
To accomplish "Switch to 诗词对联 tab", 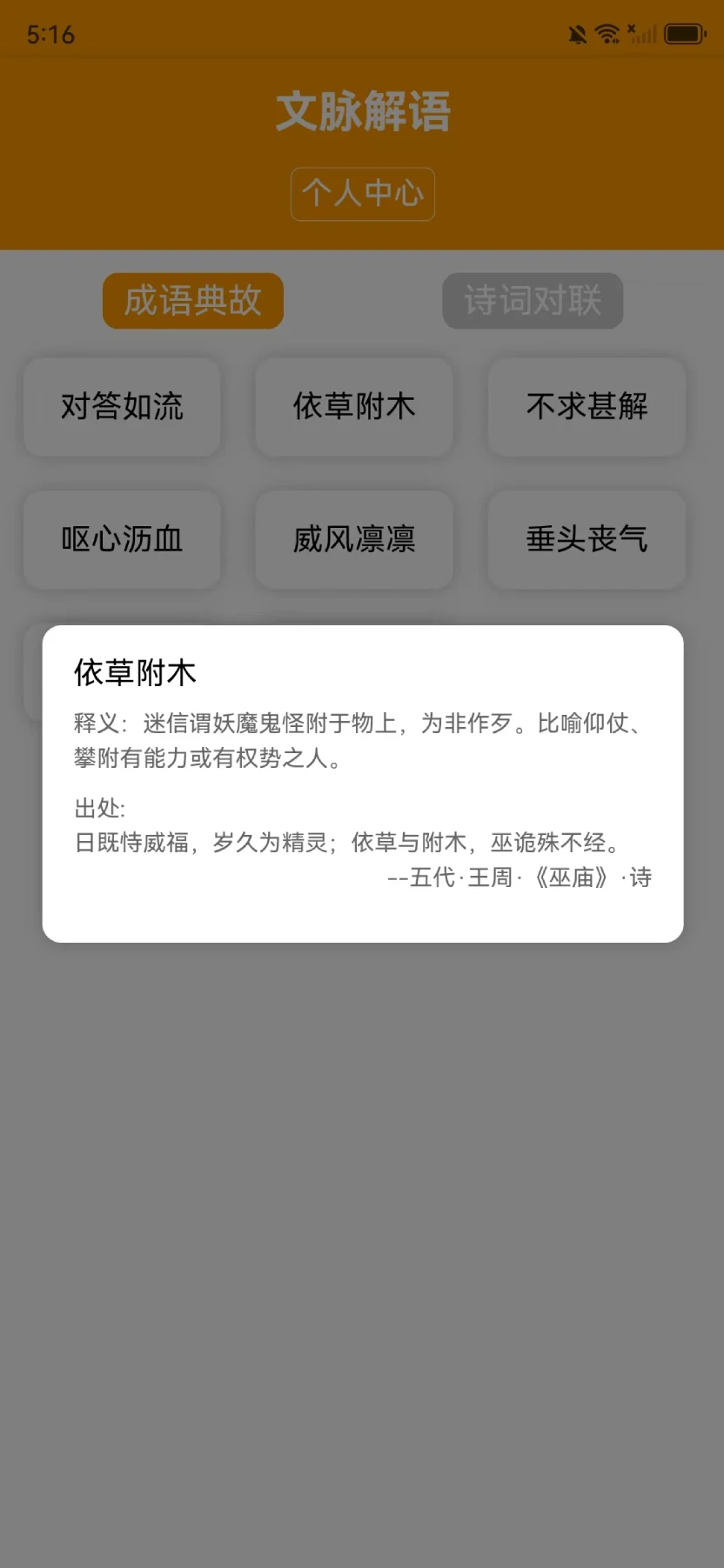I will tap(533, 301).
